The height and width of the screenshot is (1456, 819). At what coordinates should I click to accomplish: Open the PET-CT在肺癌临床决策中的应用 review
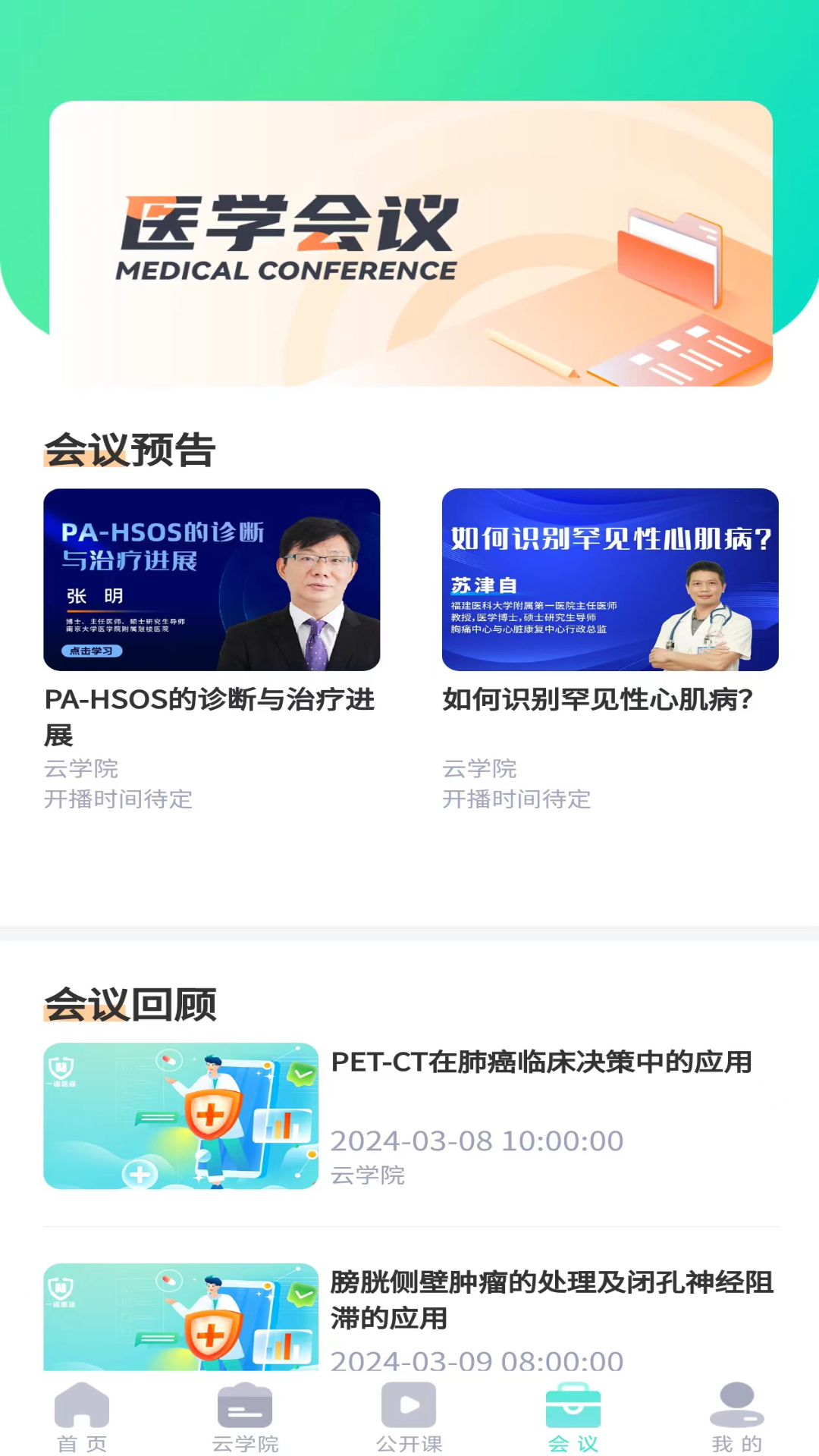(411, 1116)
